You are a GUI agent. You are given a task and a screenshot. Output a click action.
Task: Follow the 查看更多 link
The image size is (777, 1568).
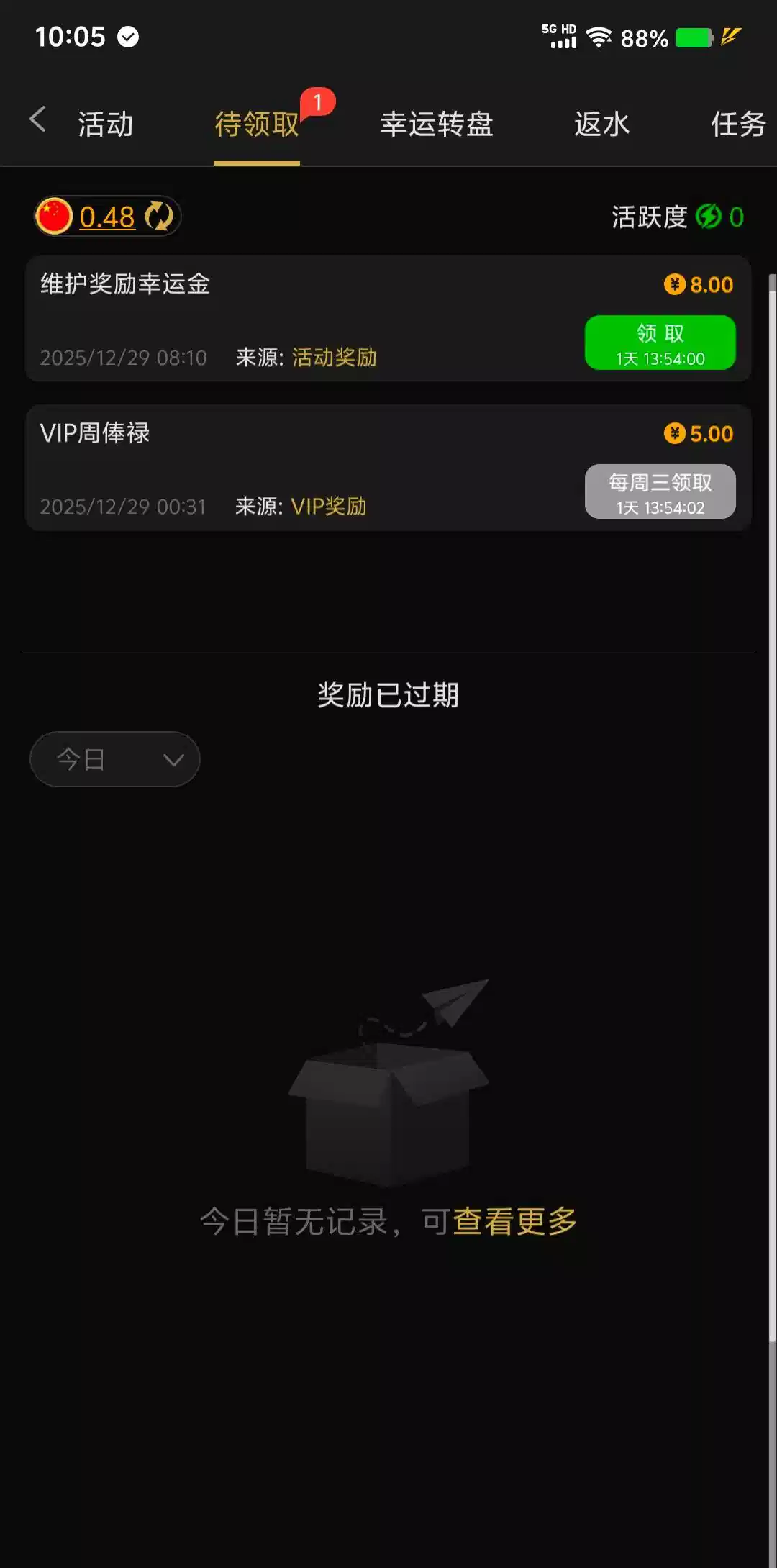coord(515,1221)
